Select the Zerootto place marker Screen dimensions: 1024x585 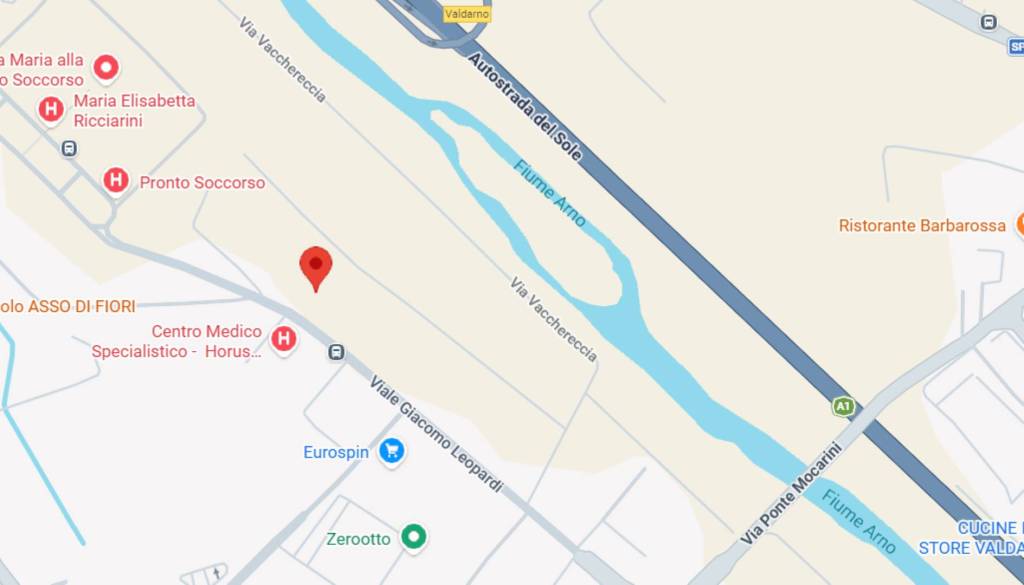coord(413,538)
